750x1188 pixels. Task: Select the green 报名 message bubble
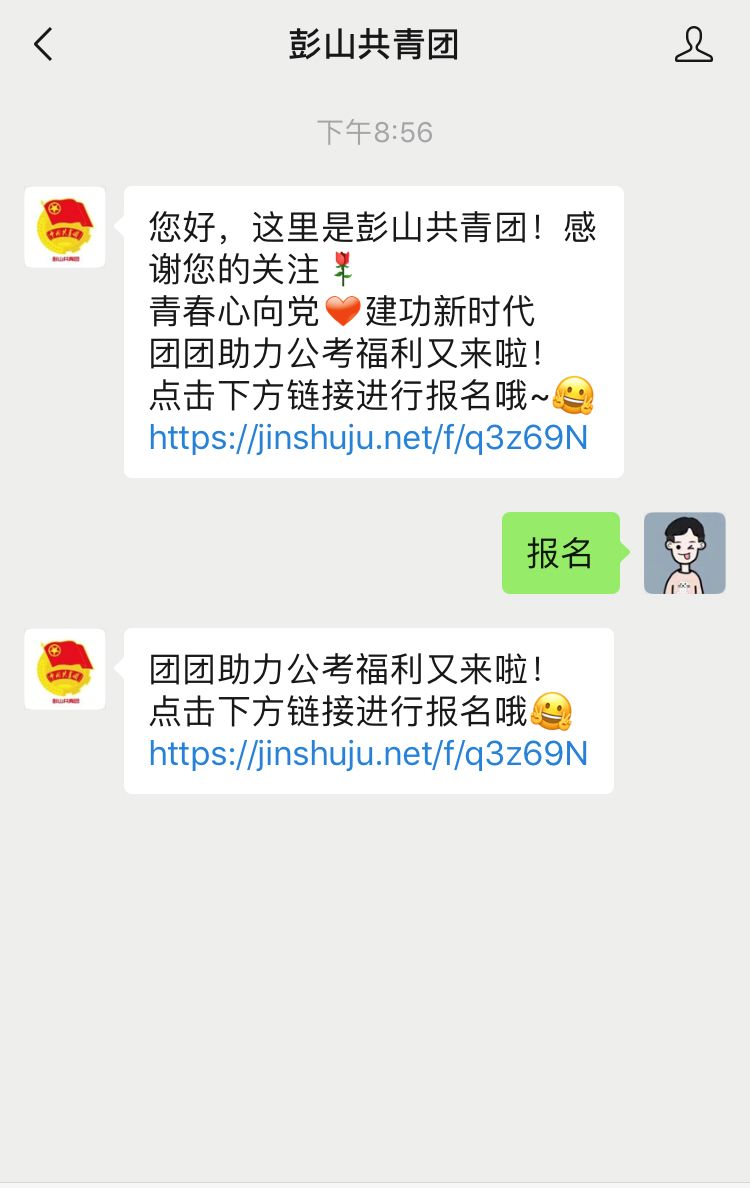pos(560,553)
